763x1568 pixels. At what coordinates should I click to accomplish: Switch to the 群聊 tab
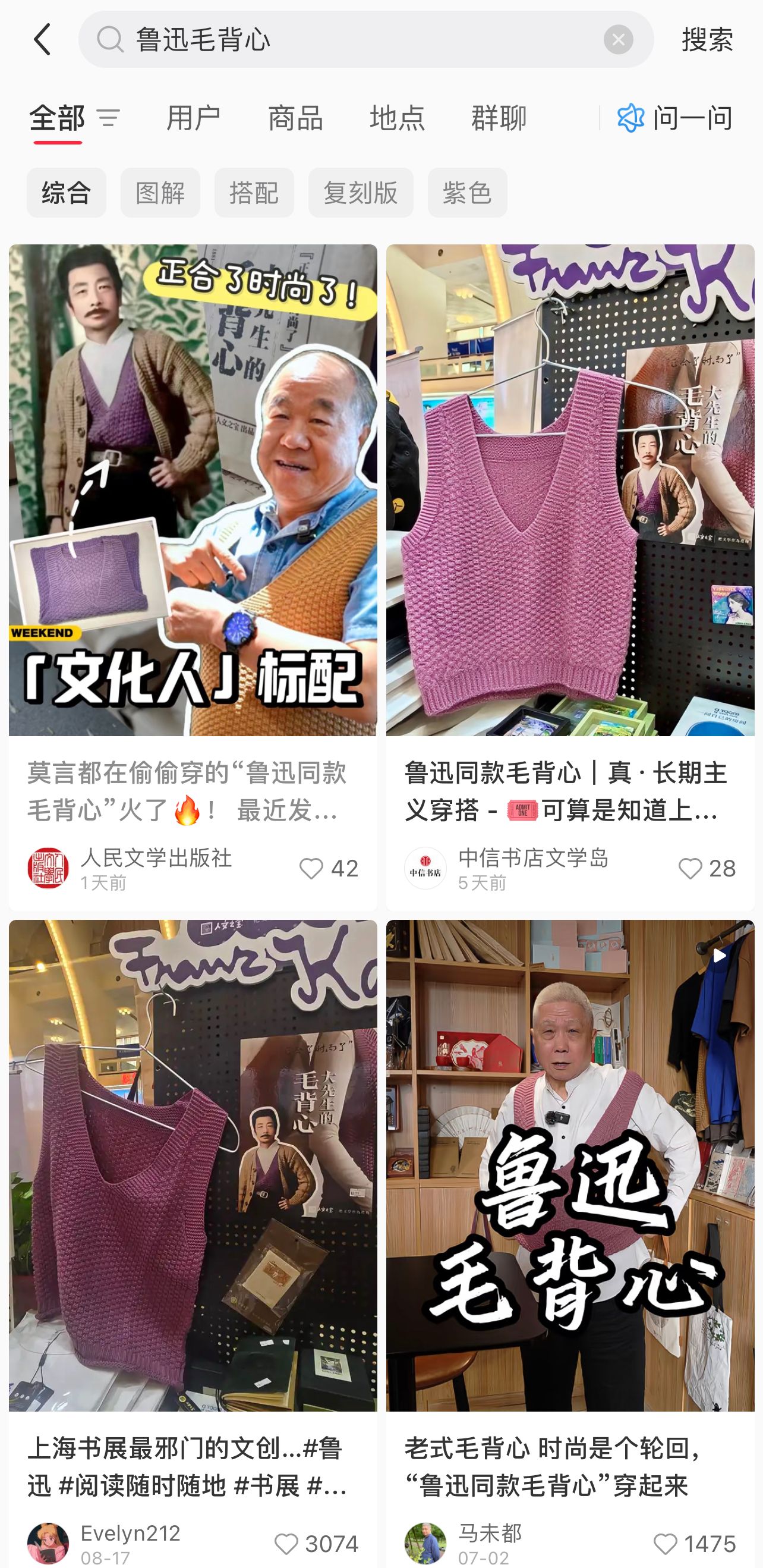[499, 118]
